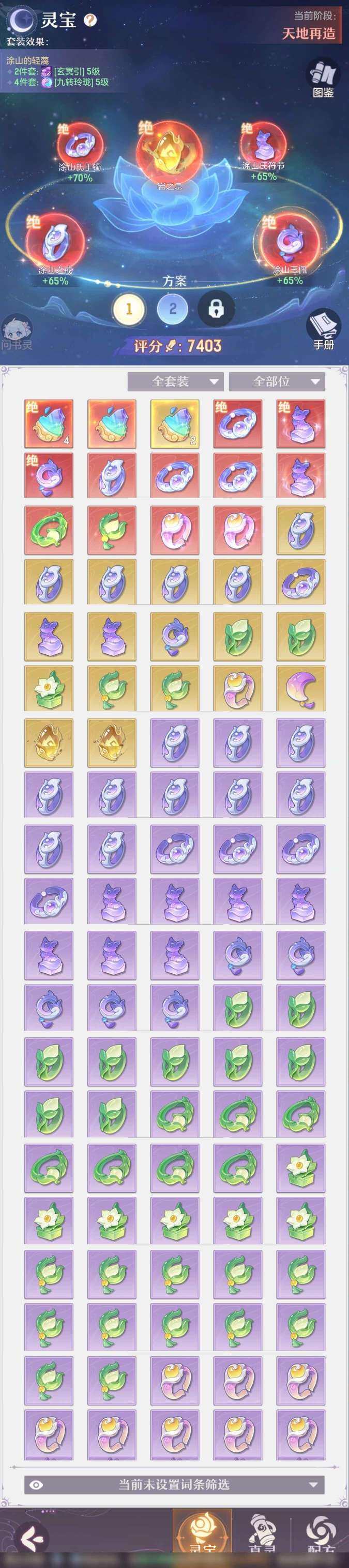Screen dimensions: 349x1568
Task: Select the equipped 涂山氏手镯 bracelet
Action: pos(80,146)
